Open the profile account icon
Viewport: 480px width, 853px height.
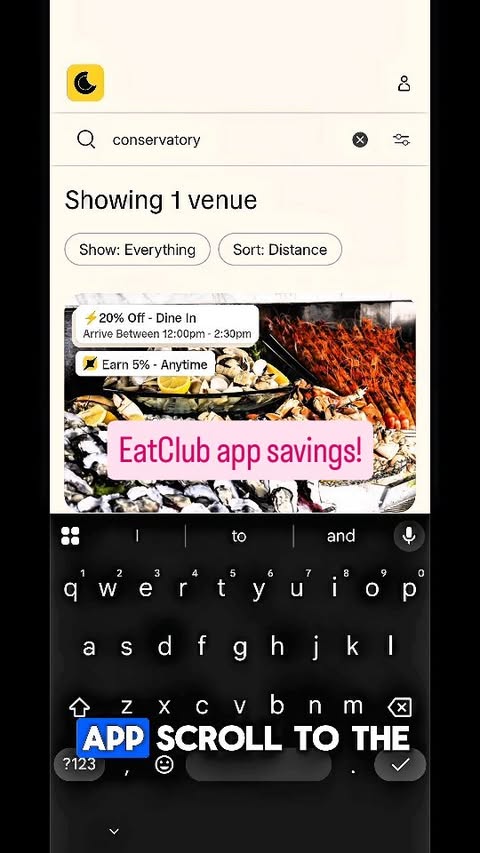coord(404,83)
